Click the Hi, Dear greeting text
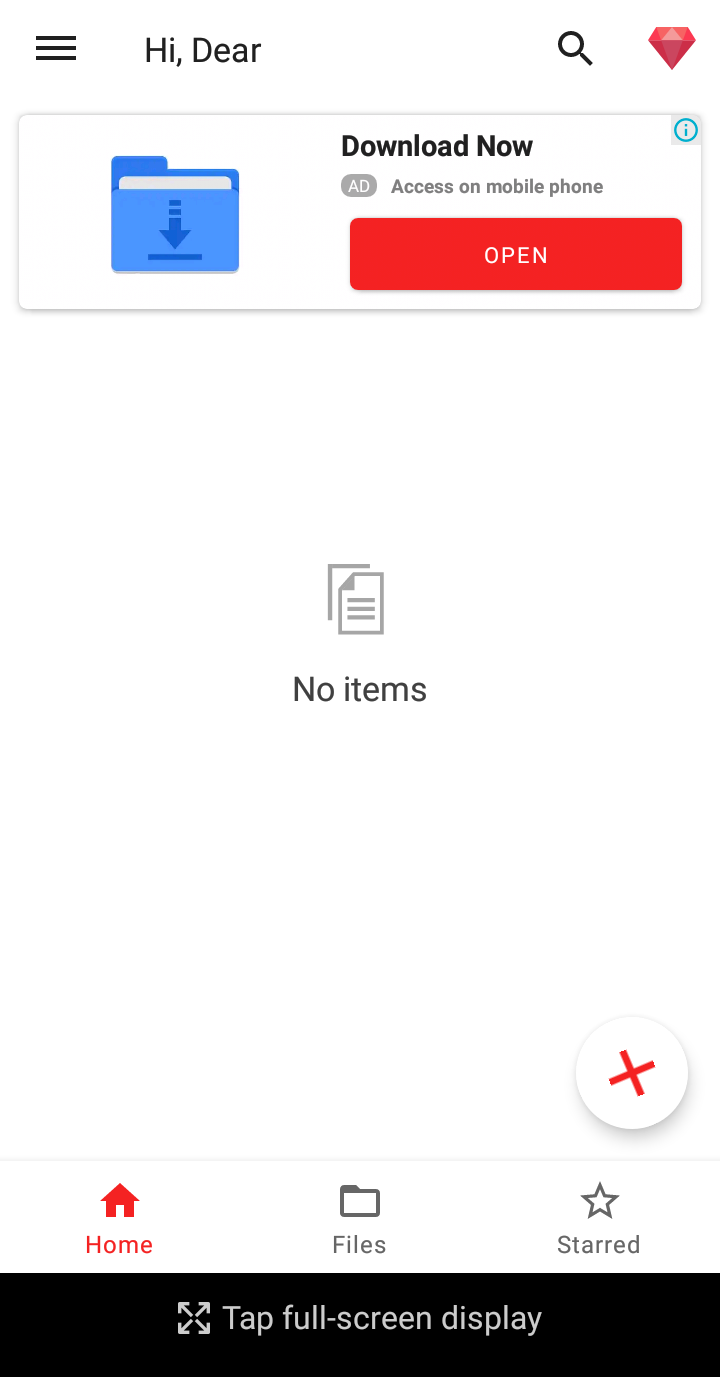This screenshot has width=720, height=1377. pos(203,50)
